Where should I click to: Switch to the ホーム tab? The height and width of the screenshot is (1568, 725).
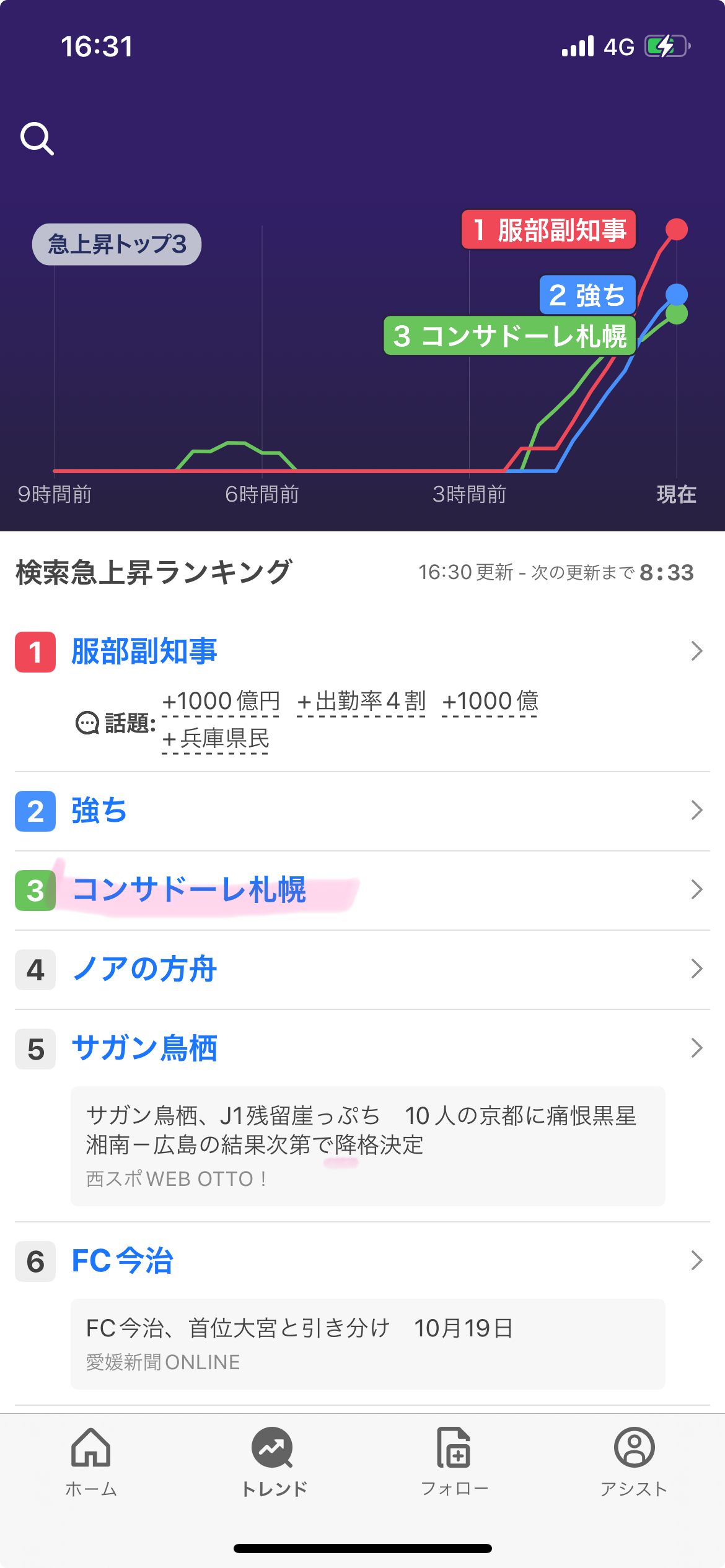(x=91, y=1463)
